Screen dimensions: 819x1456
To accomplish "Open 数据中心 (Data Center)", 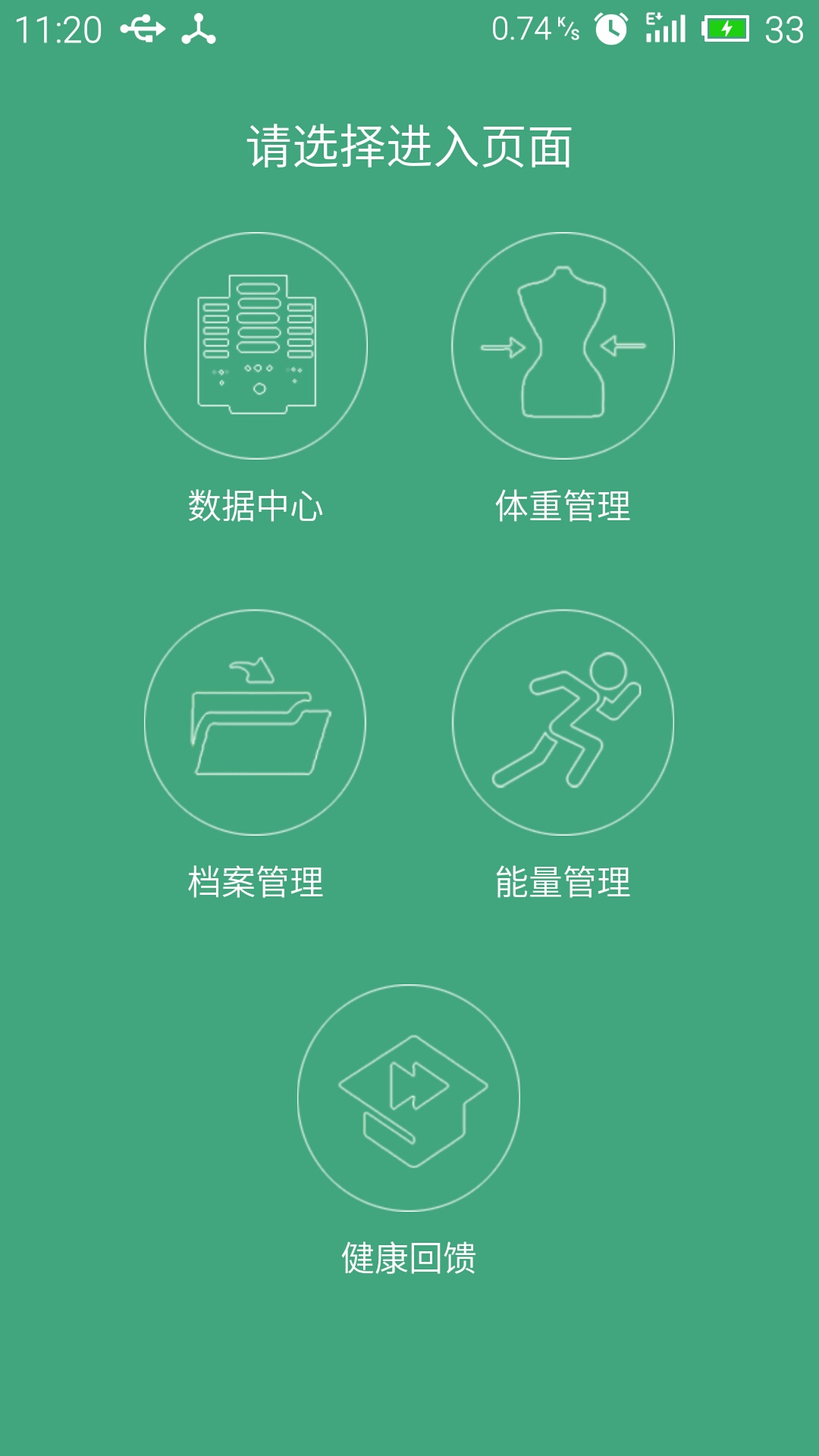I will tap(256, 346).
